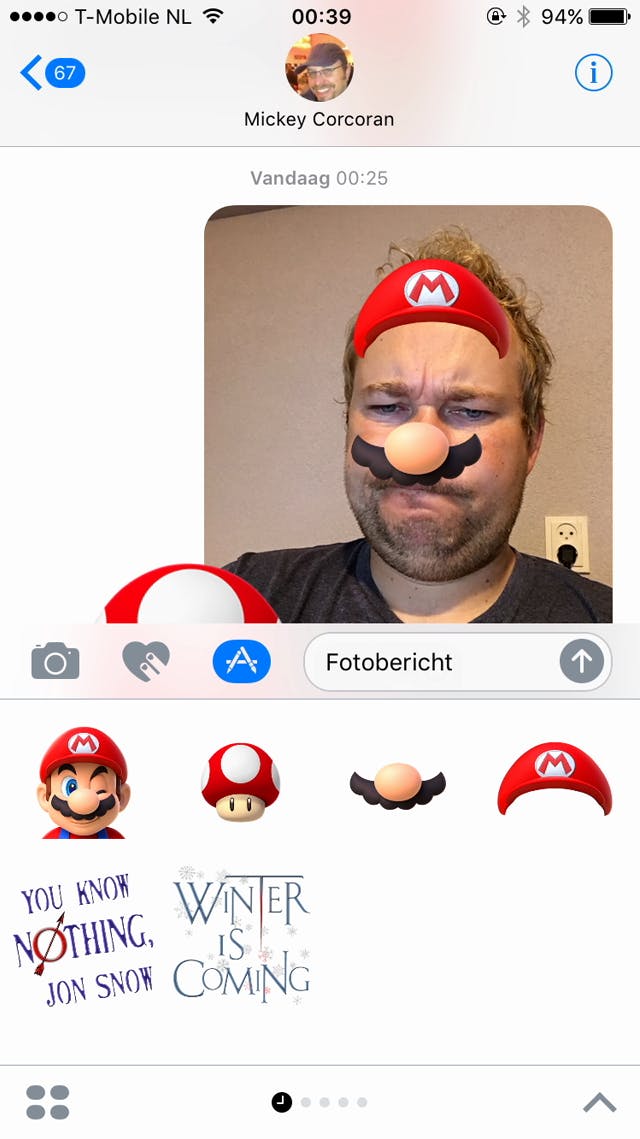Select the winking Mario face sticker
Viewport: 640px width, 1139px height.
(x=83, y=782)
